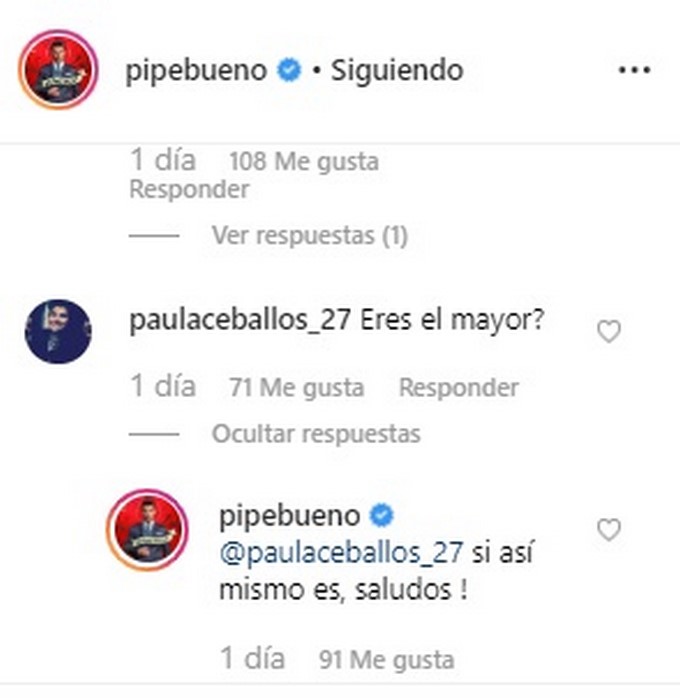Open paulaceballos_27's profile avatar
Image resolution: width=680 pixels, height=698 pixels.
[x=58, y=333]
